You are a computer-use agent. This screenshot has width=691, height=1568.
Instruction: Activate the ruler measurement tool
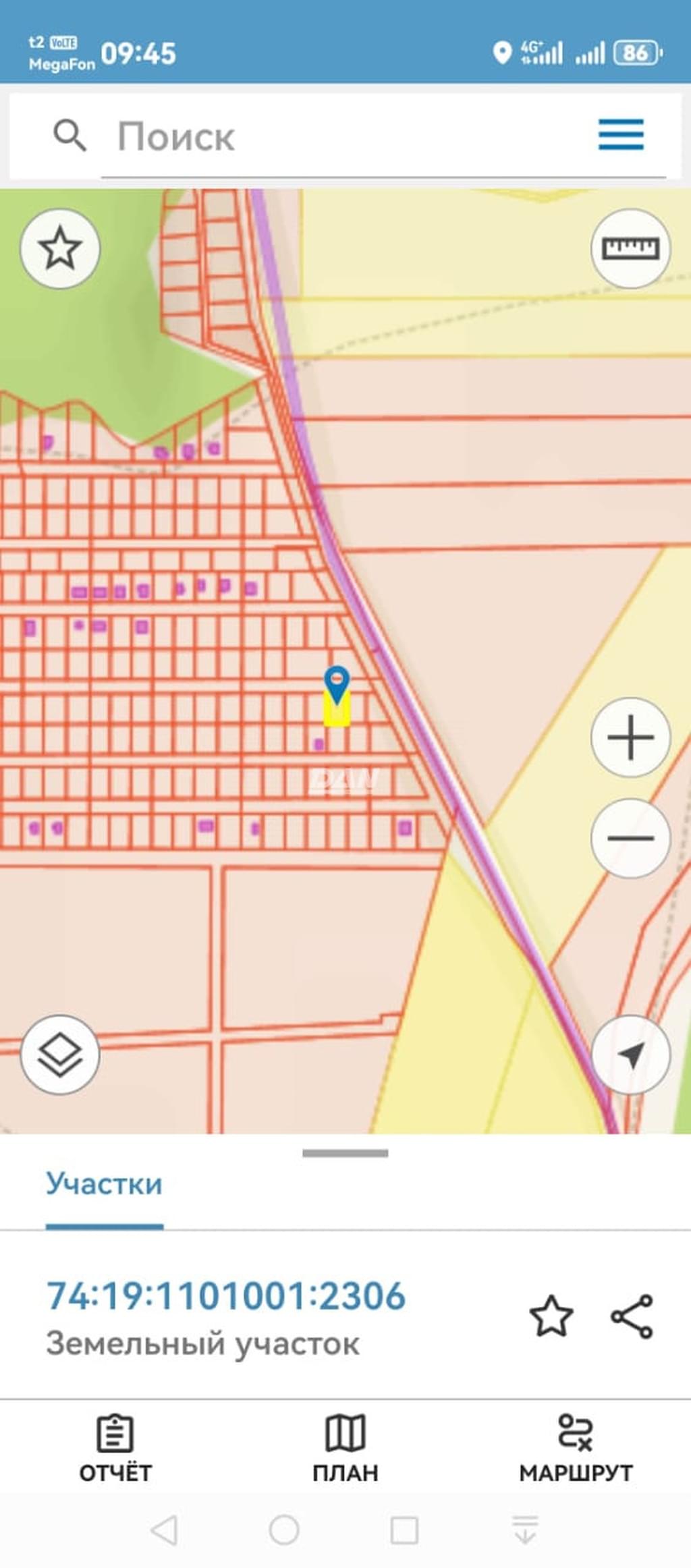630,248
